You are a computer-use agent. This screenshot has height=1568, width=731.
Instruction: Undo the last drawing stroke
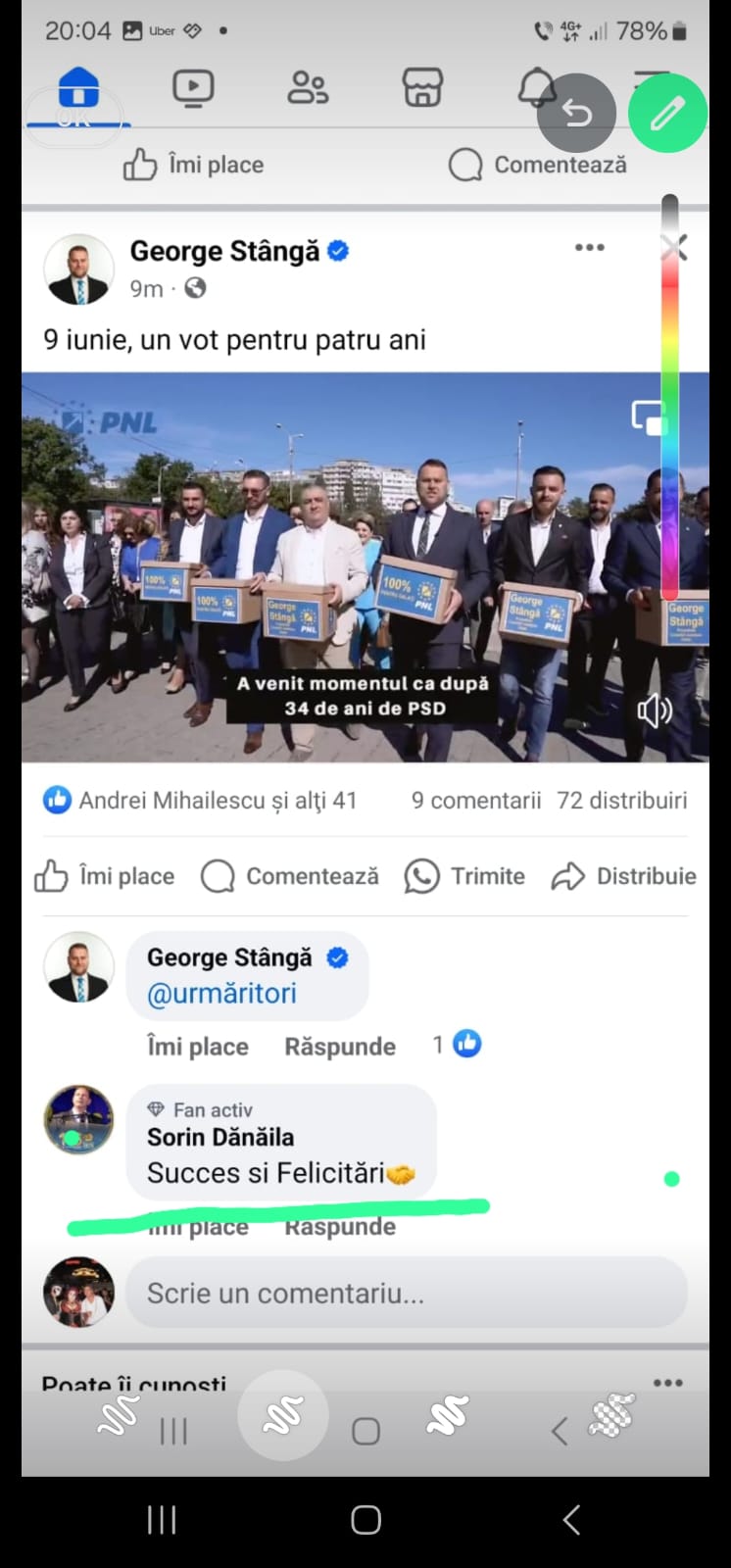click(576, 114)
